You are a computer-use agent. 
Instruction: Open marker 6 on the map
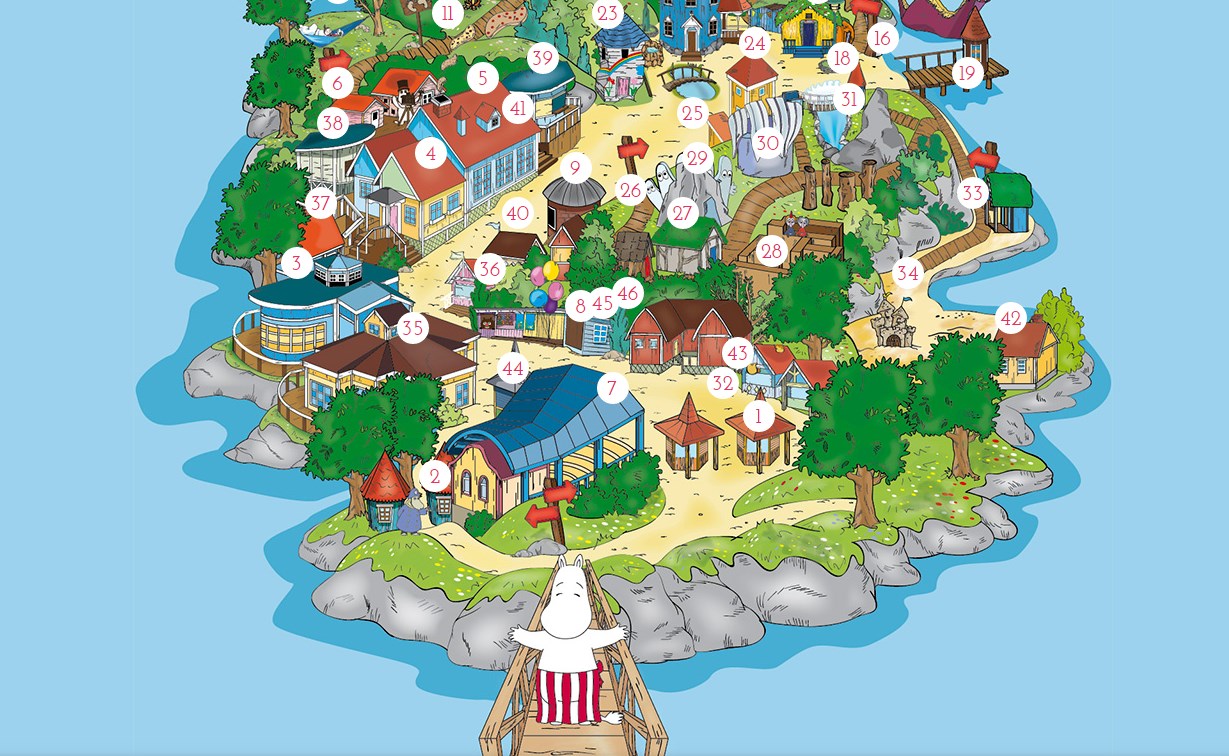tap(338, 84)
